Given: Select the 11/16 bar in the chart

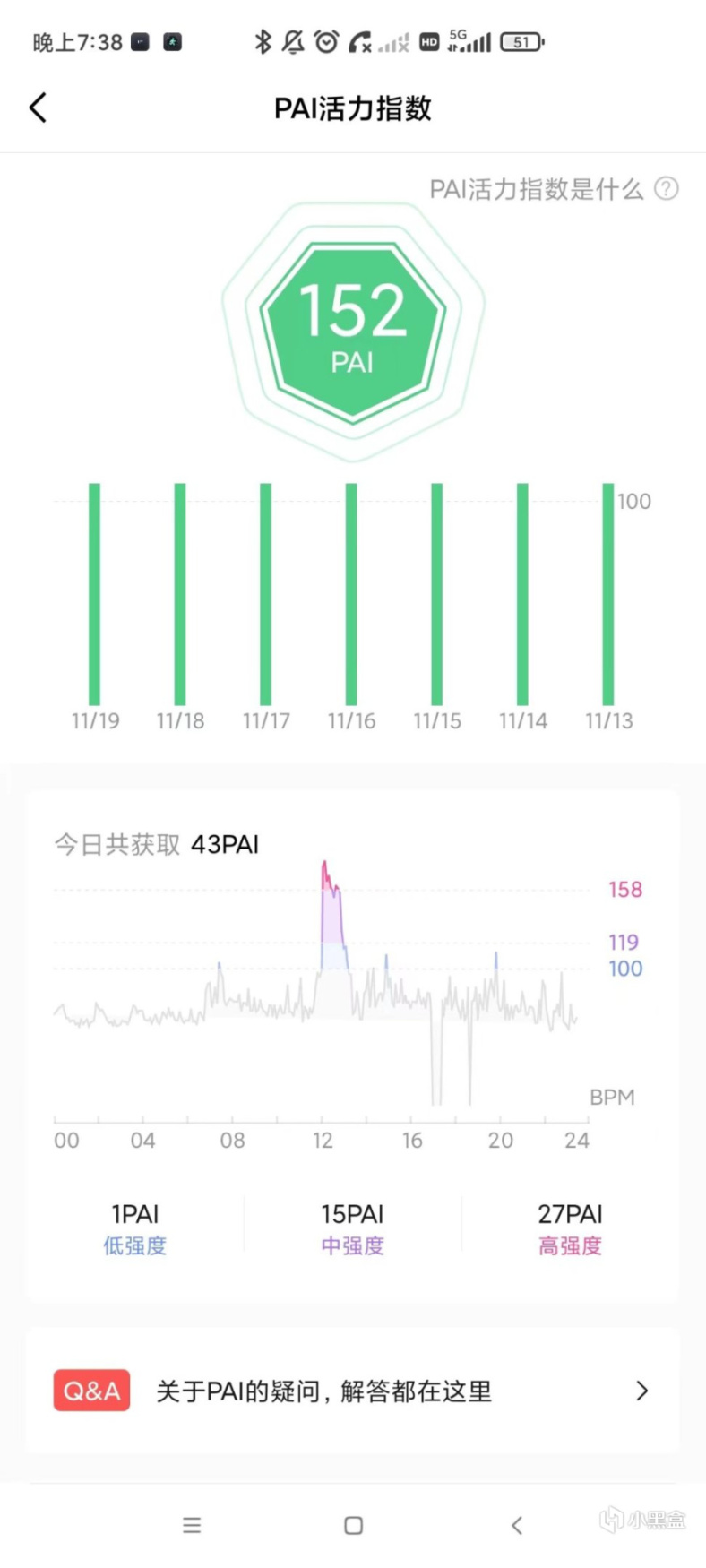Looking at the screenshot, I should pyautogui.click(x=351, y=594).
